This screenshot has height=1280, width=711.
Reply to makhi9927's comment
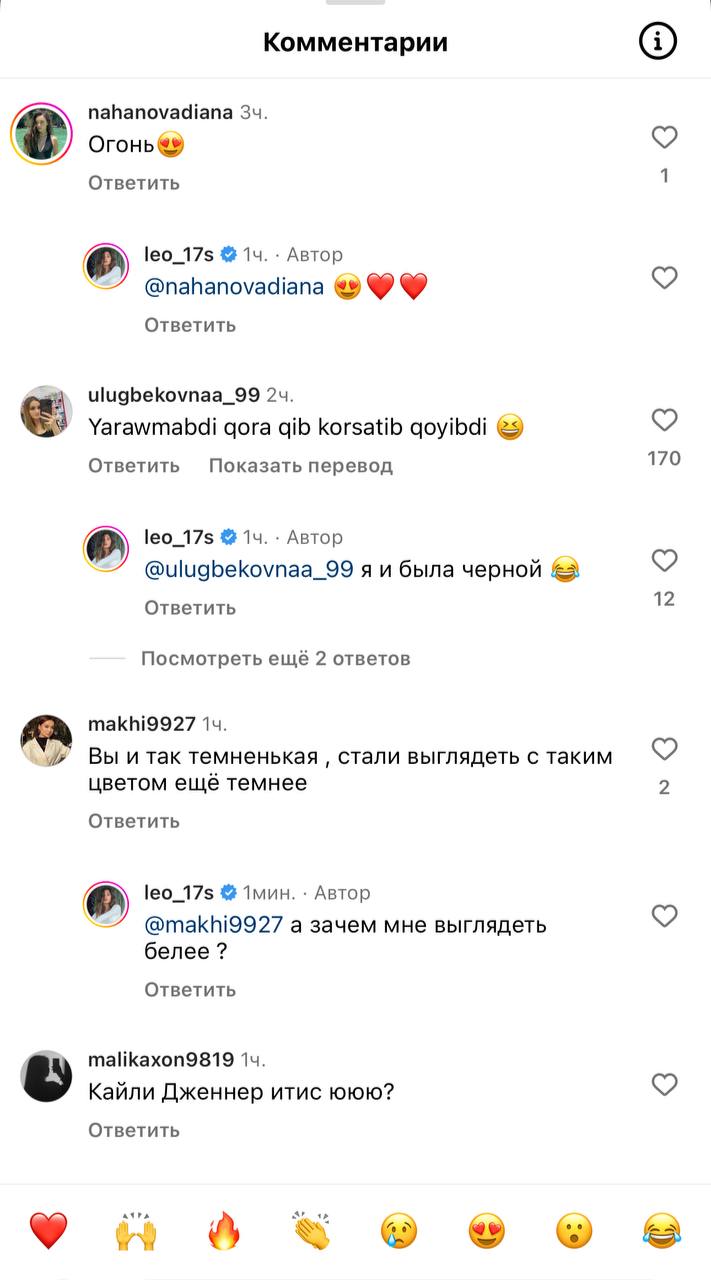click(134, 821)
